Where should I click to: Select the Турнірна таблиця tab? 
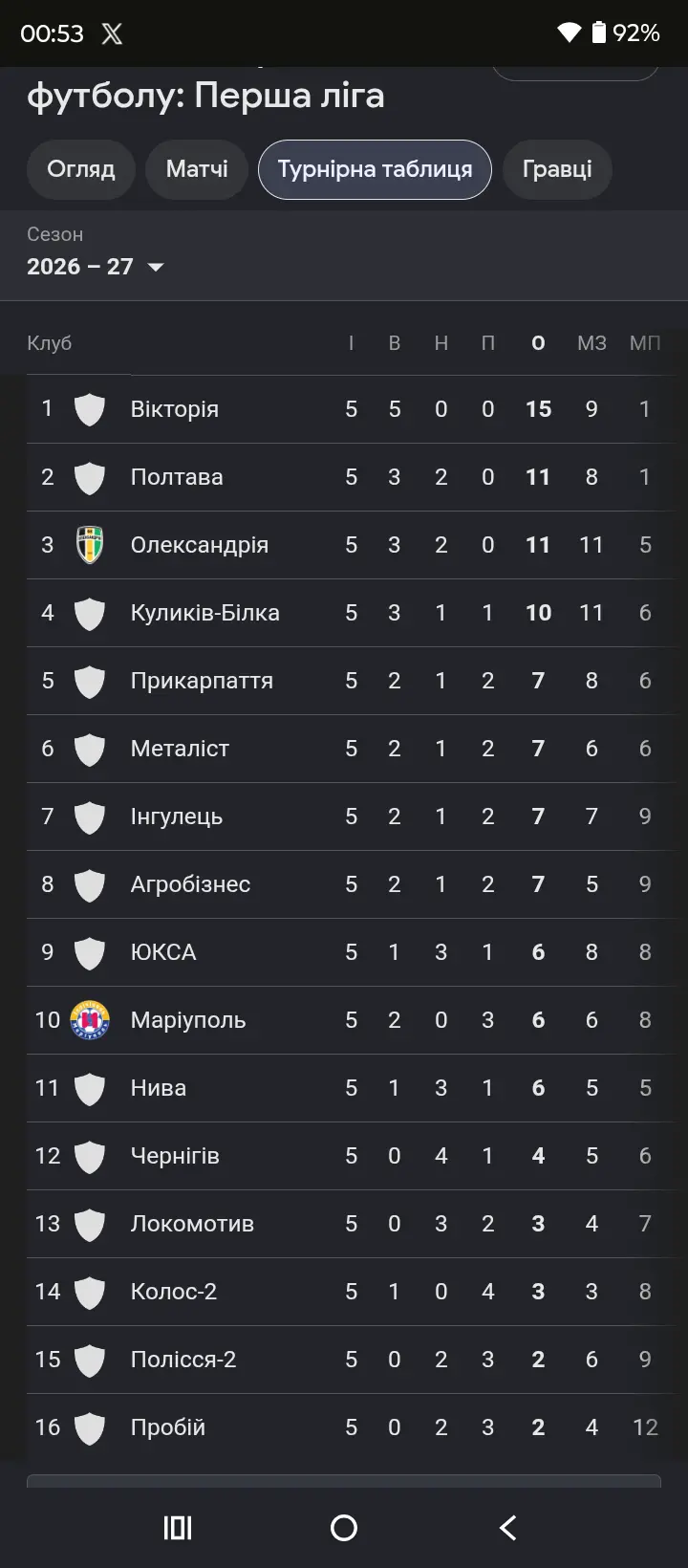coord(375,170)
